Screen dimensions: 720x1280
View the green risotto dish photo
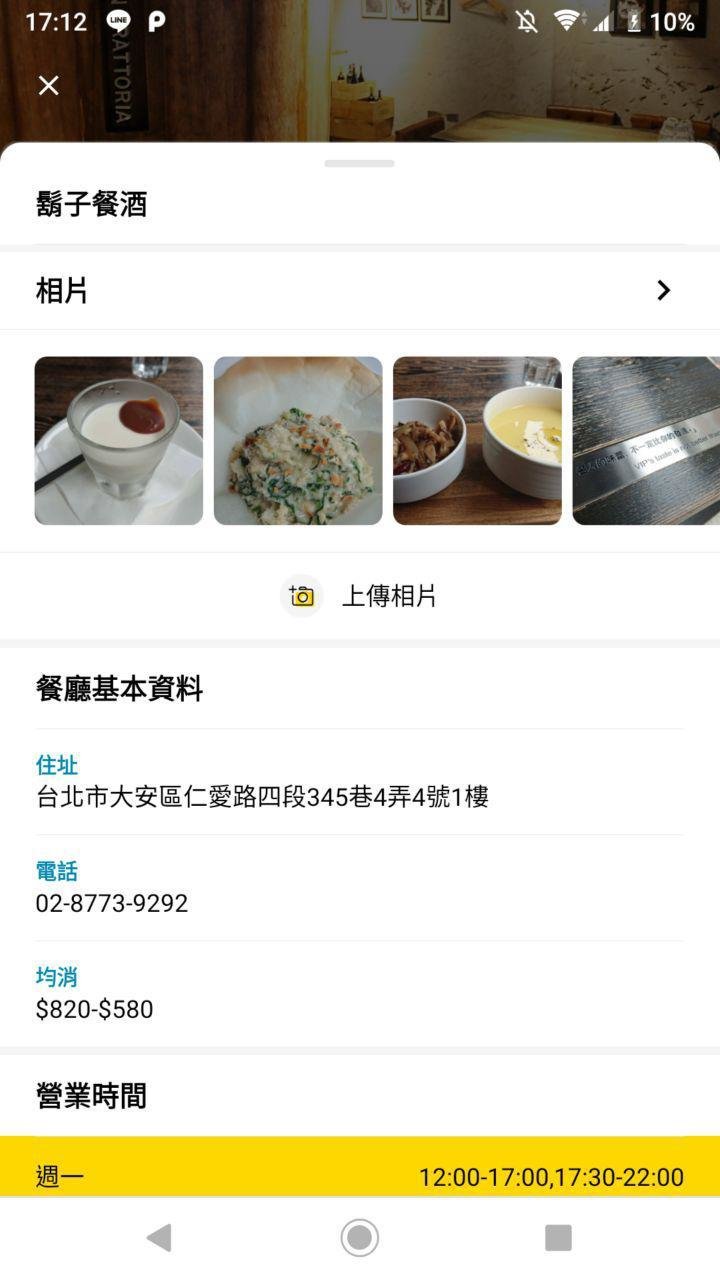coord(298,441)
